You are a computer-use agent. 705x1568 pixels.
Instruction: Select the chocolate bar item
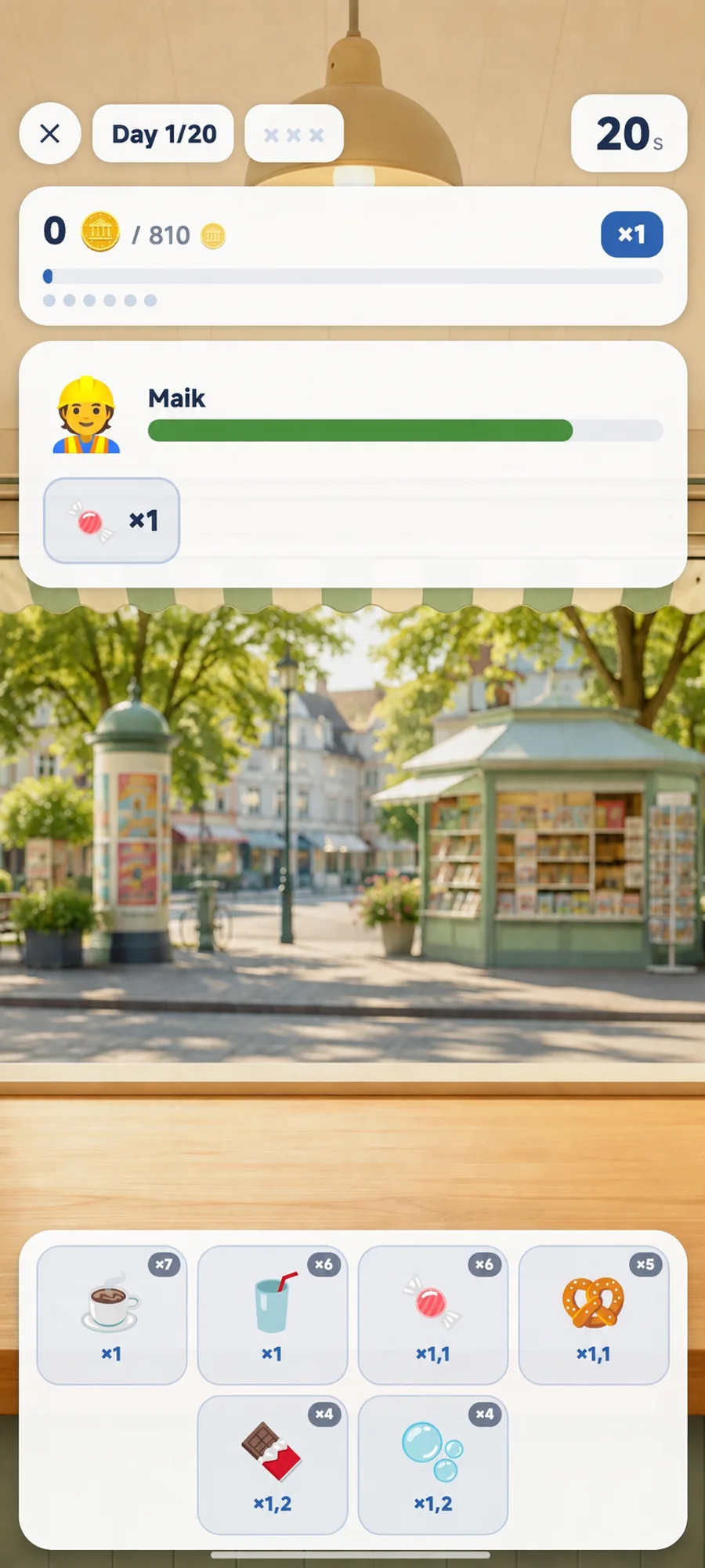(x=273, y=1465)
